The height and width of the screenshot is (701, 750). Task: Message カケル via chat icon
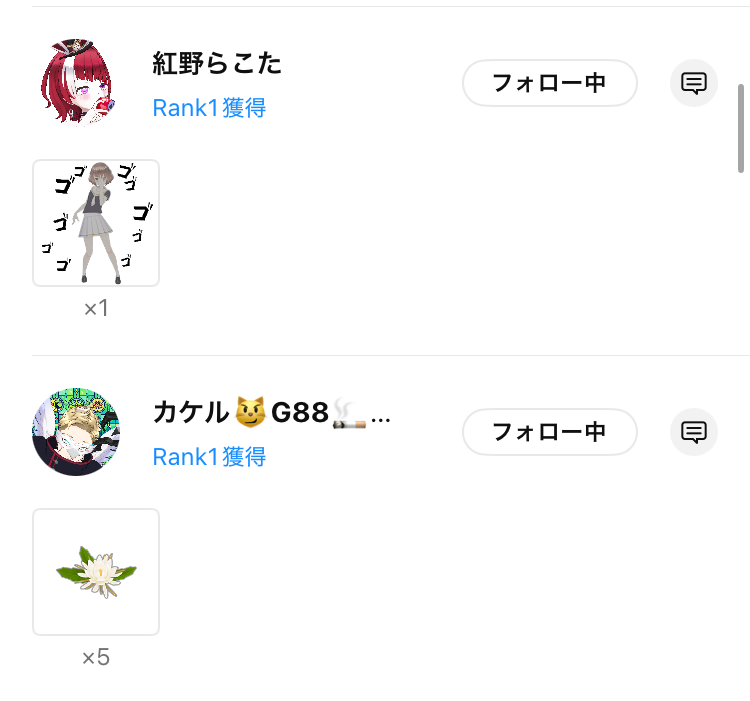pyautogui.click(x=694, y=432)
